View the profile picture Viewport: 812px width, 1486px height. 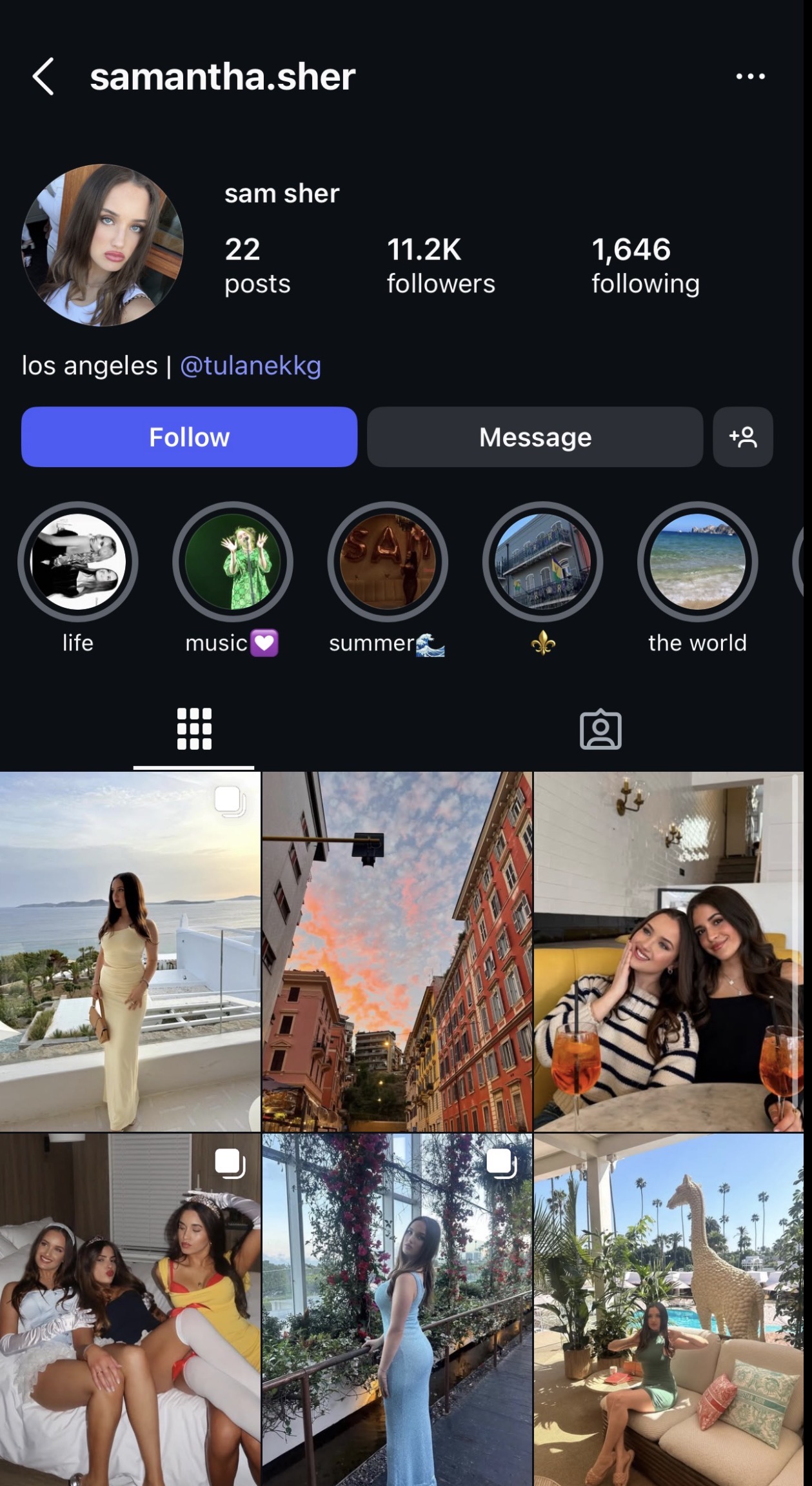103,245
